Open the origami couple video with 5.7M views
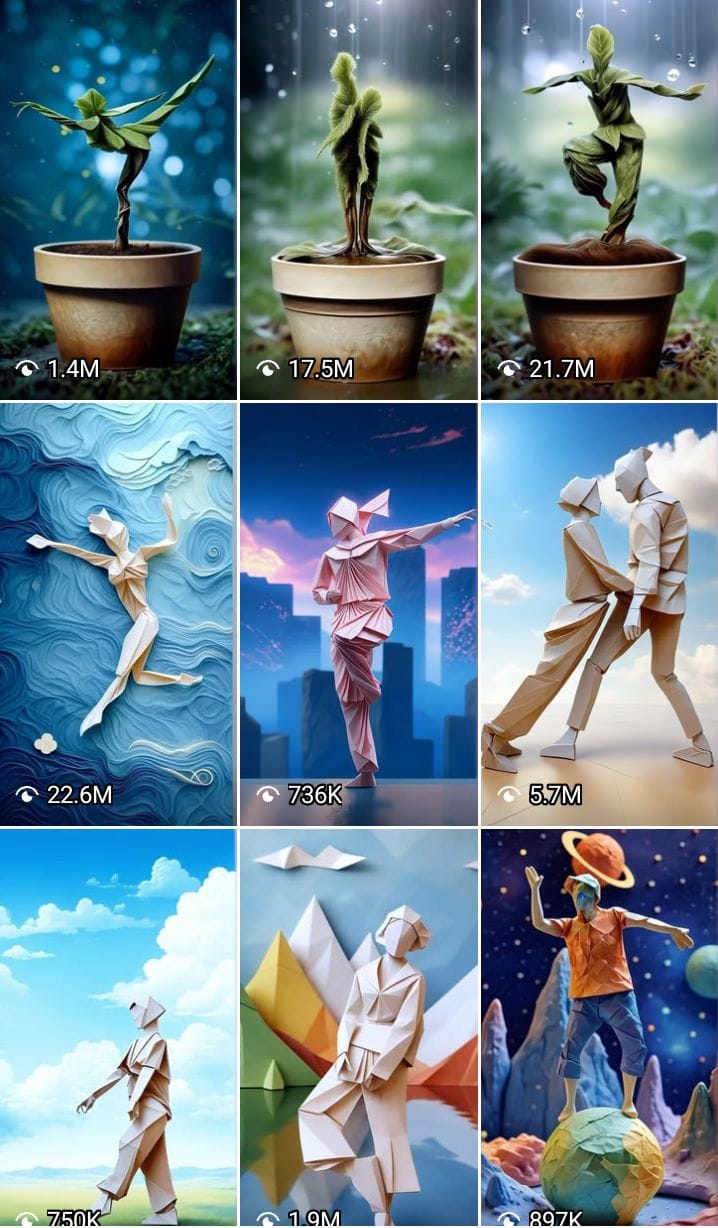718x1228 pixels. pos(599,612)
